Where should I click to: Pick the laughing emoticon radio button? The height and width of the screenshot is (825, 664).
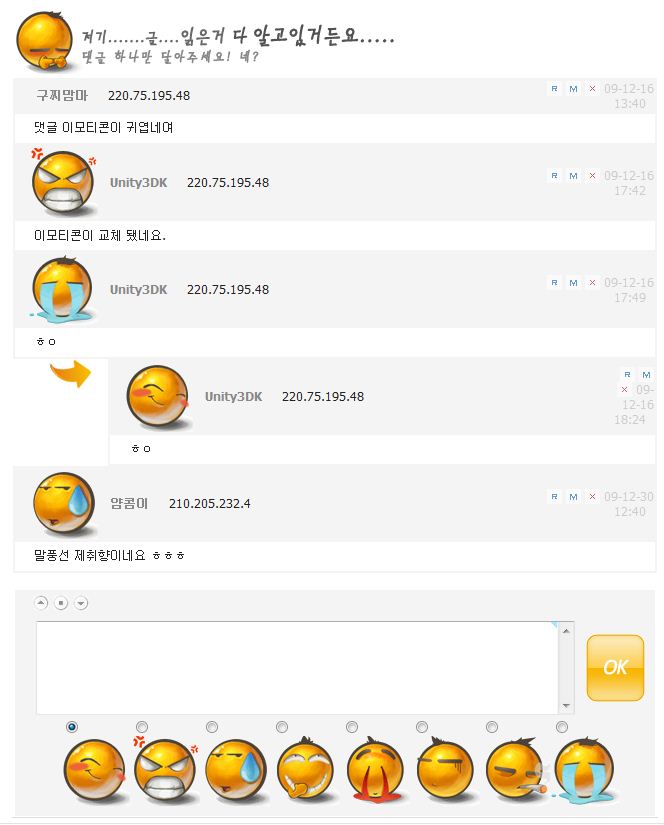click(282, 727)
